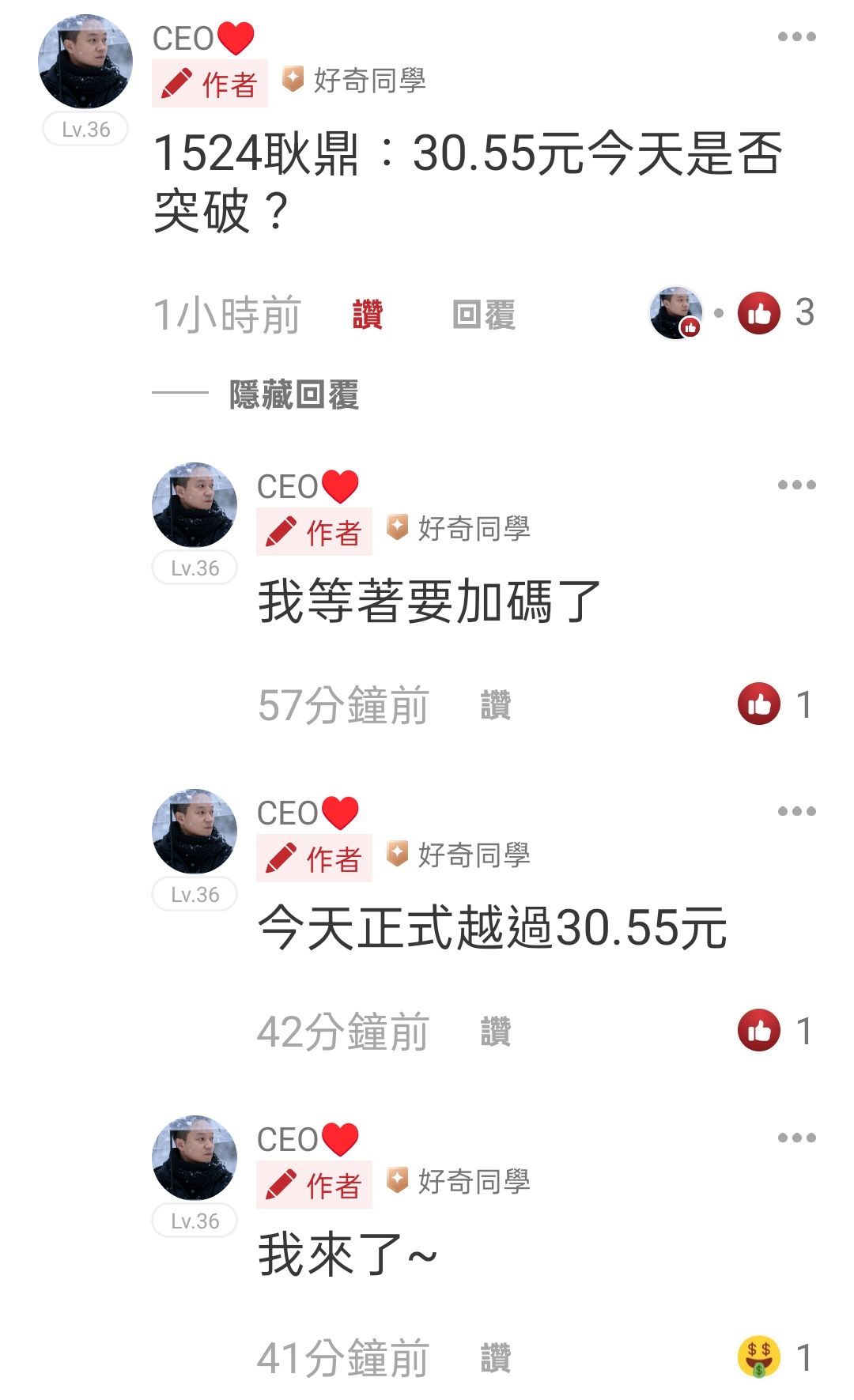The image size is (854, 1400).
Task: Like the 我來了~ reply
Action: 496,1358
